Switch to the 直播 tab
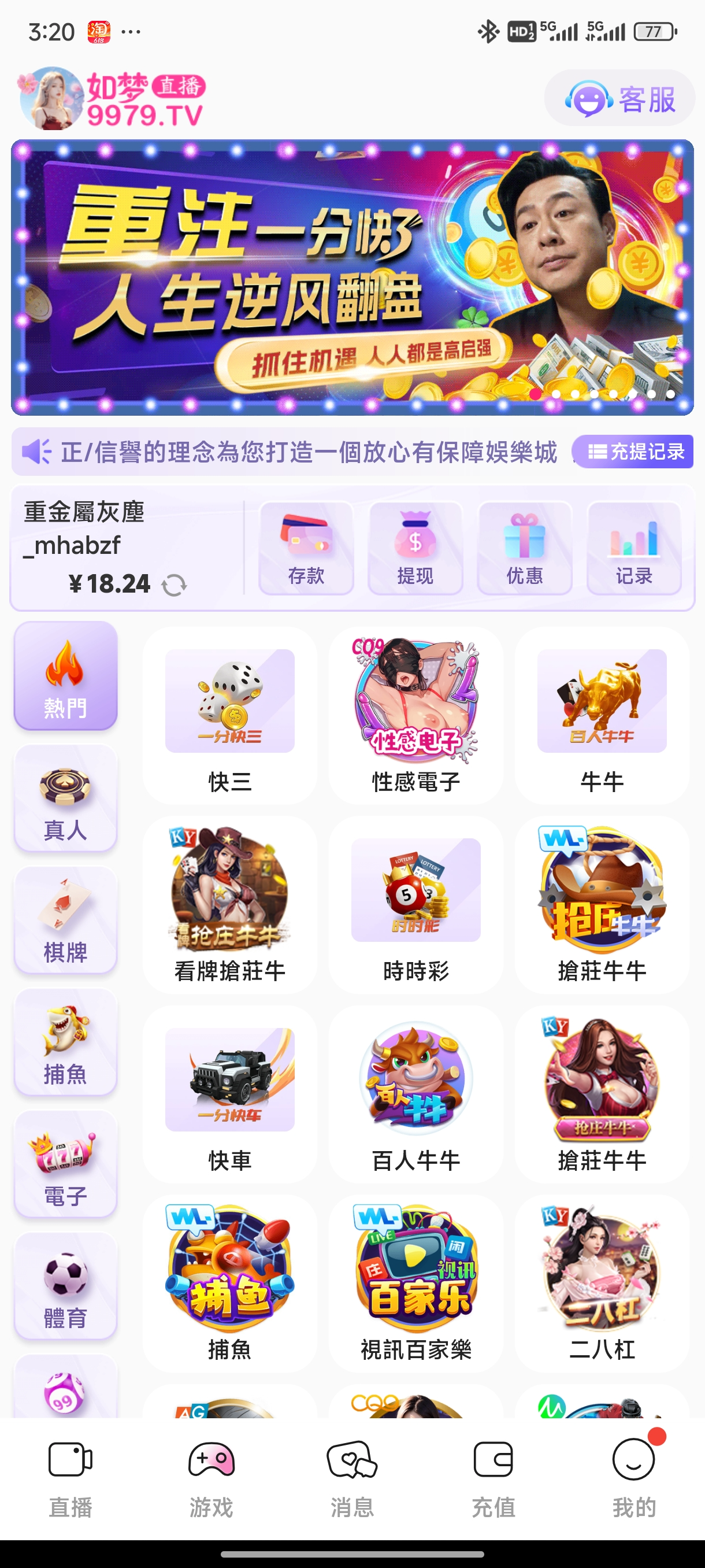 (70, 1478)
